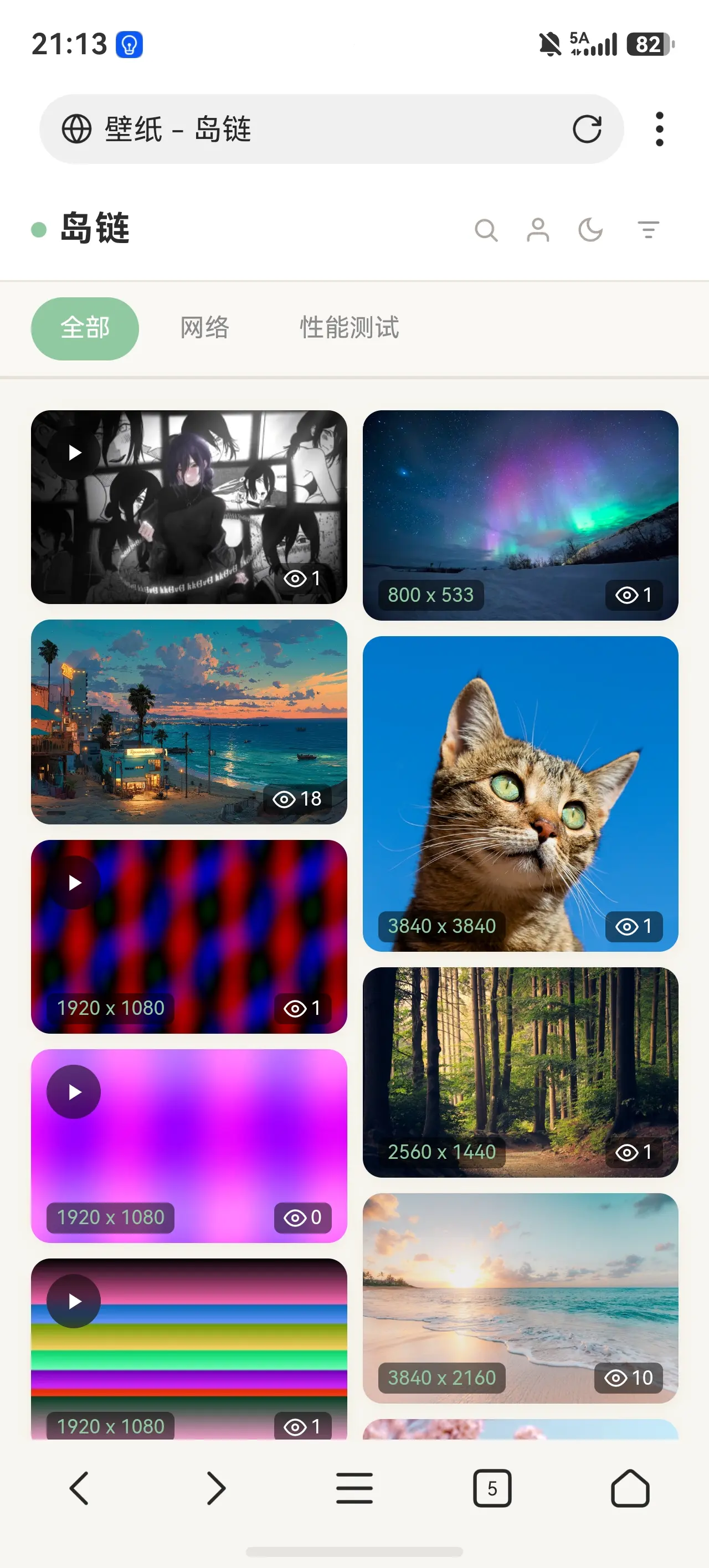Go back with the browser back arrow

79,1488
